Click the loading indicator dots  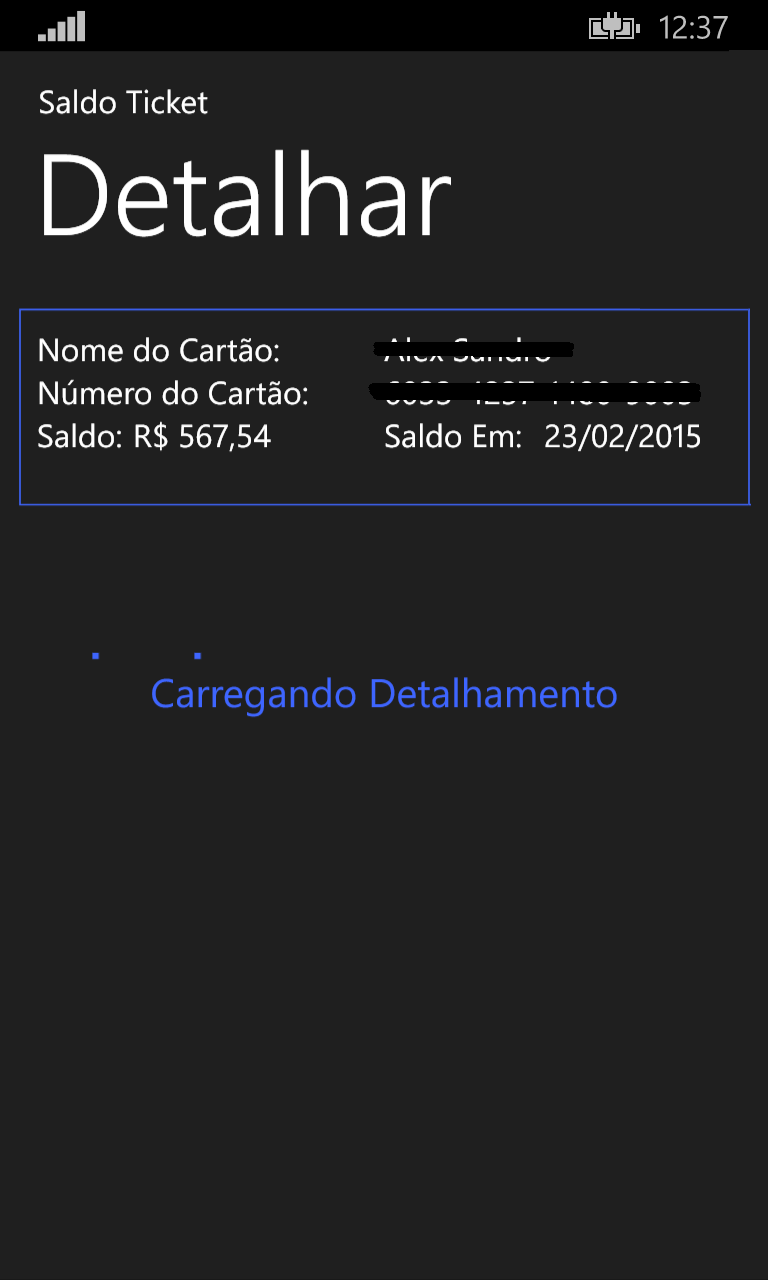(x=145, y=652)
